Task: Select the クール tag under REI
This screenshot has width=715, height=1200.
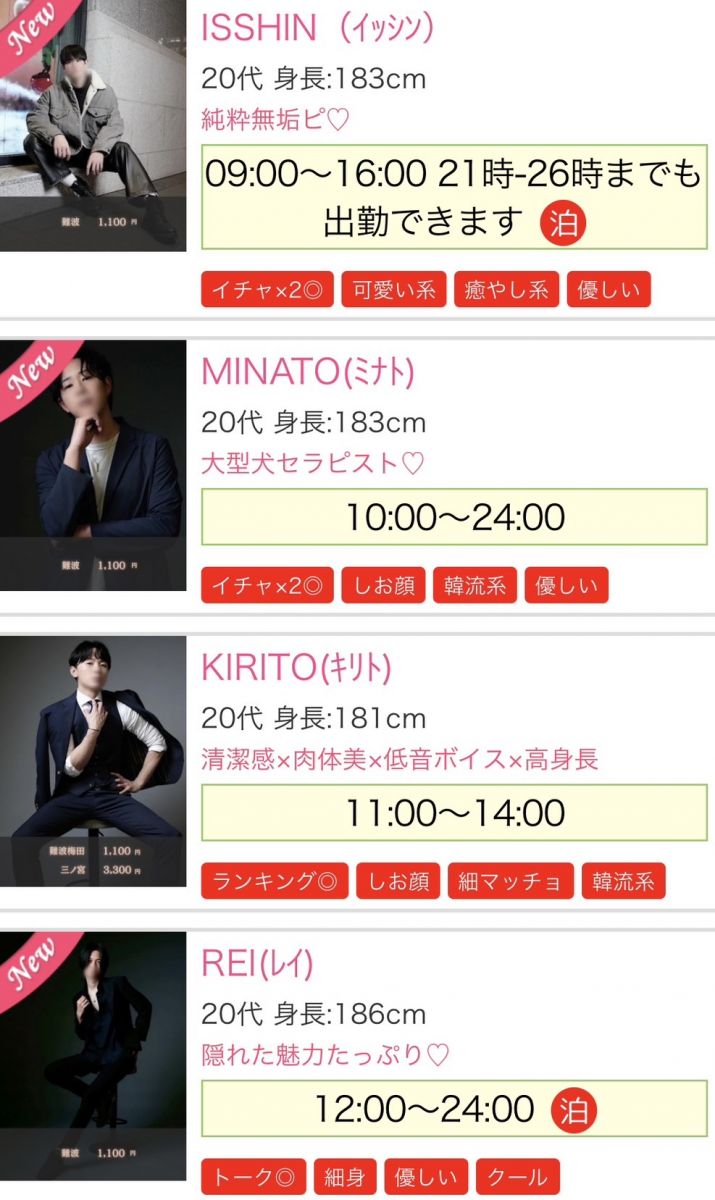Action: [518, 1177]
